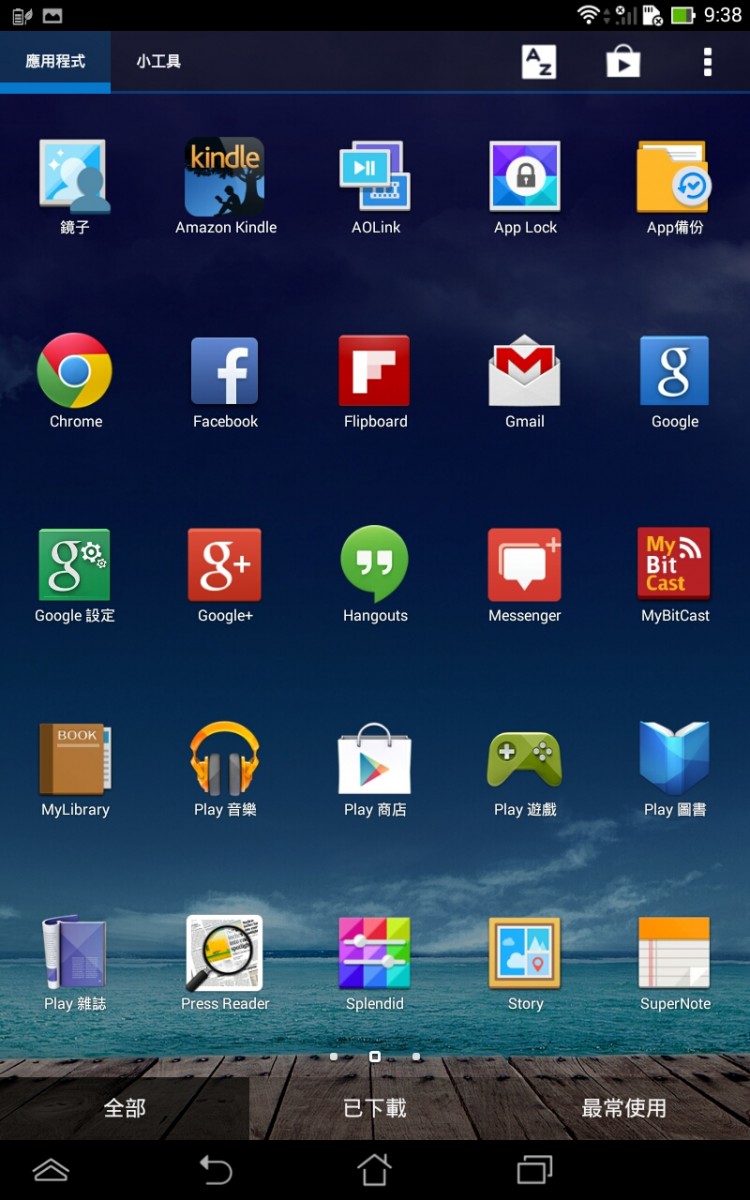
Task: Switch to the 小工具 tab
Action: (x=158, y=62)
